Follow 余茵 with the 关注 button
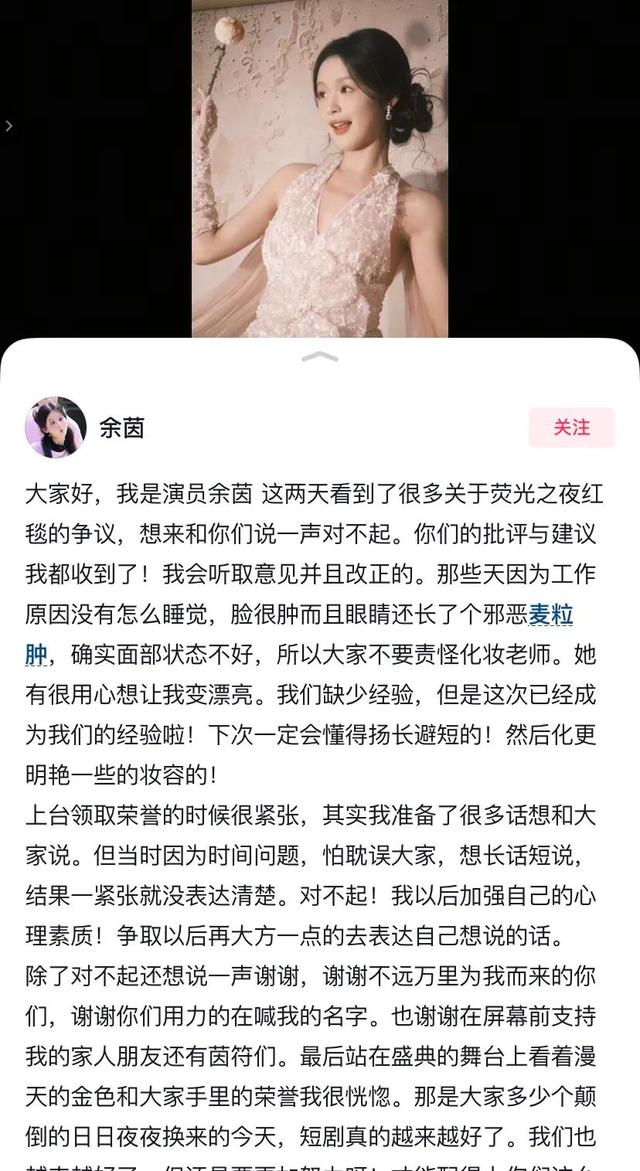640x1171 pixels. click(571, 427)
